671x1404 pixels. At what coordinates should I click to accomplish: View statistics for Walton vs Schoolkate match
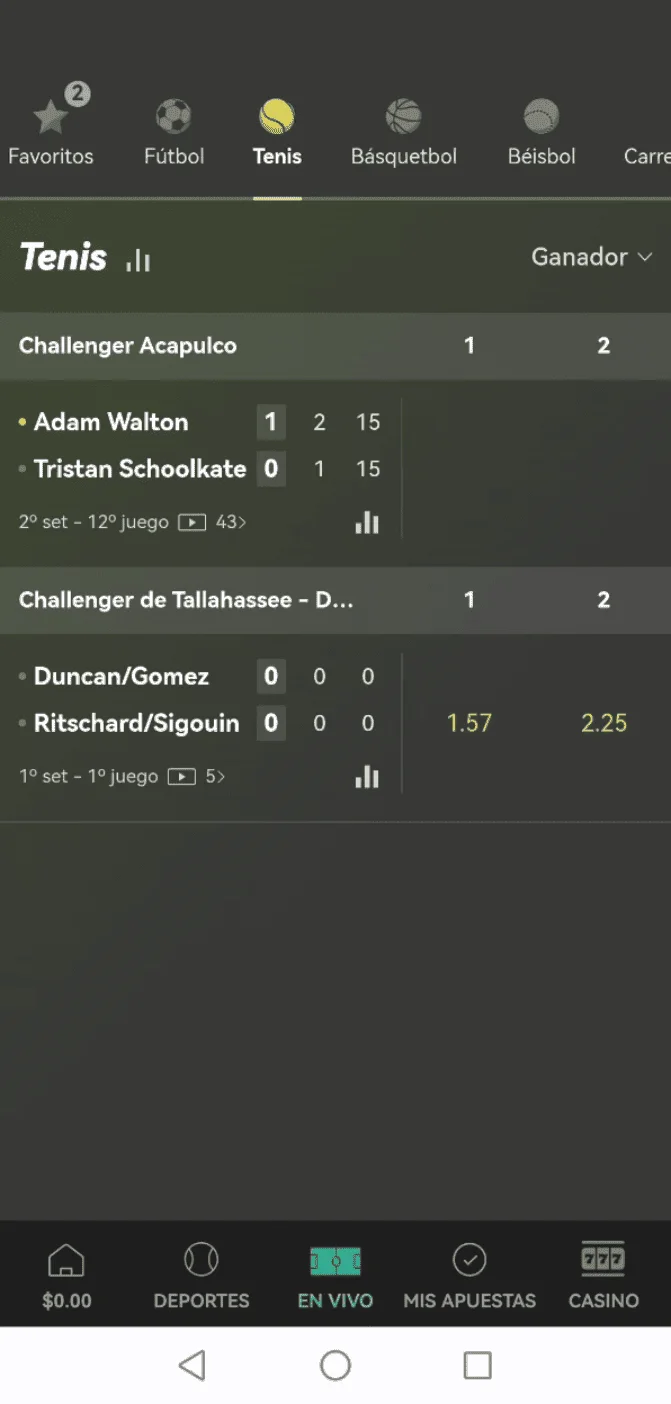(x=367, y=522)
